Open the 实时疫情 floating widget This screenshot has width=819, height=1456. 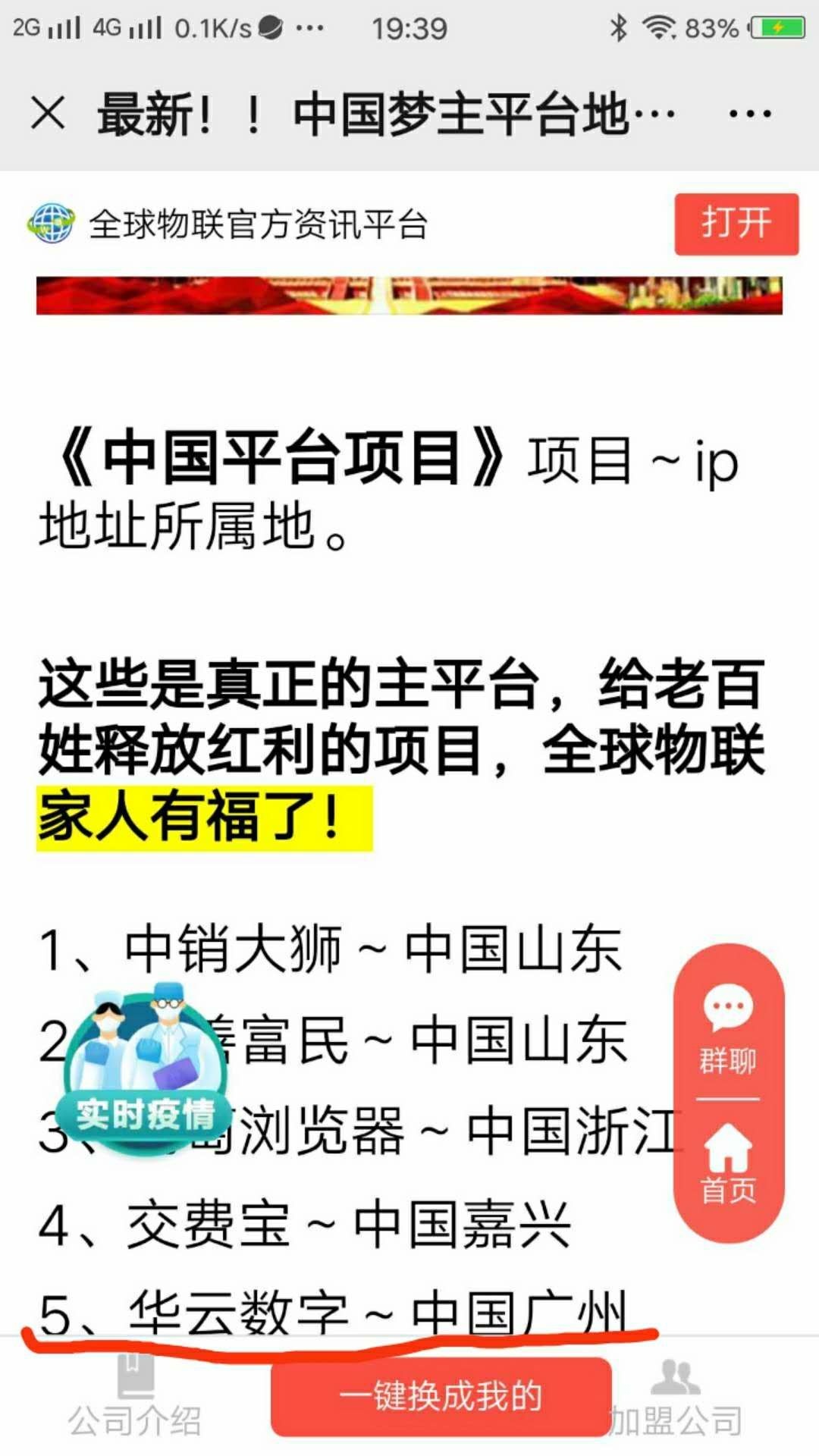tap(144, 1069)
